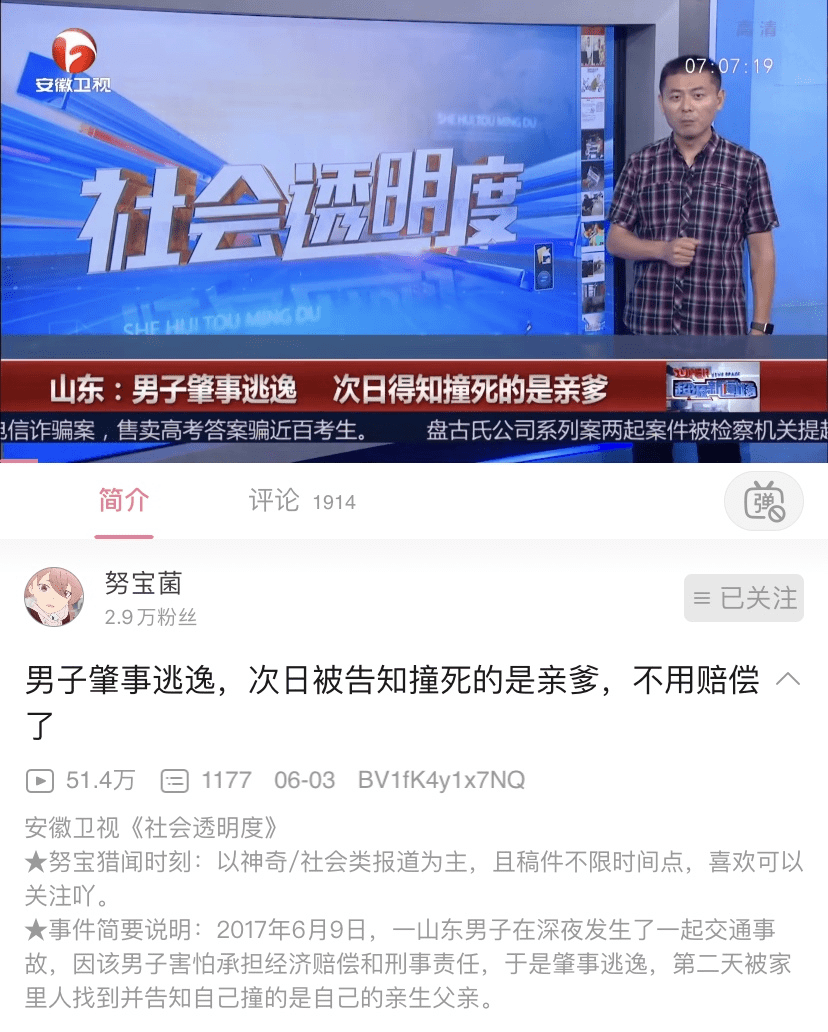Screen dimensions: 828x1032
Task: Collapse the video title description arrow
Action: pos(788,680)
